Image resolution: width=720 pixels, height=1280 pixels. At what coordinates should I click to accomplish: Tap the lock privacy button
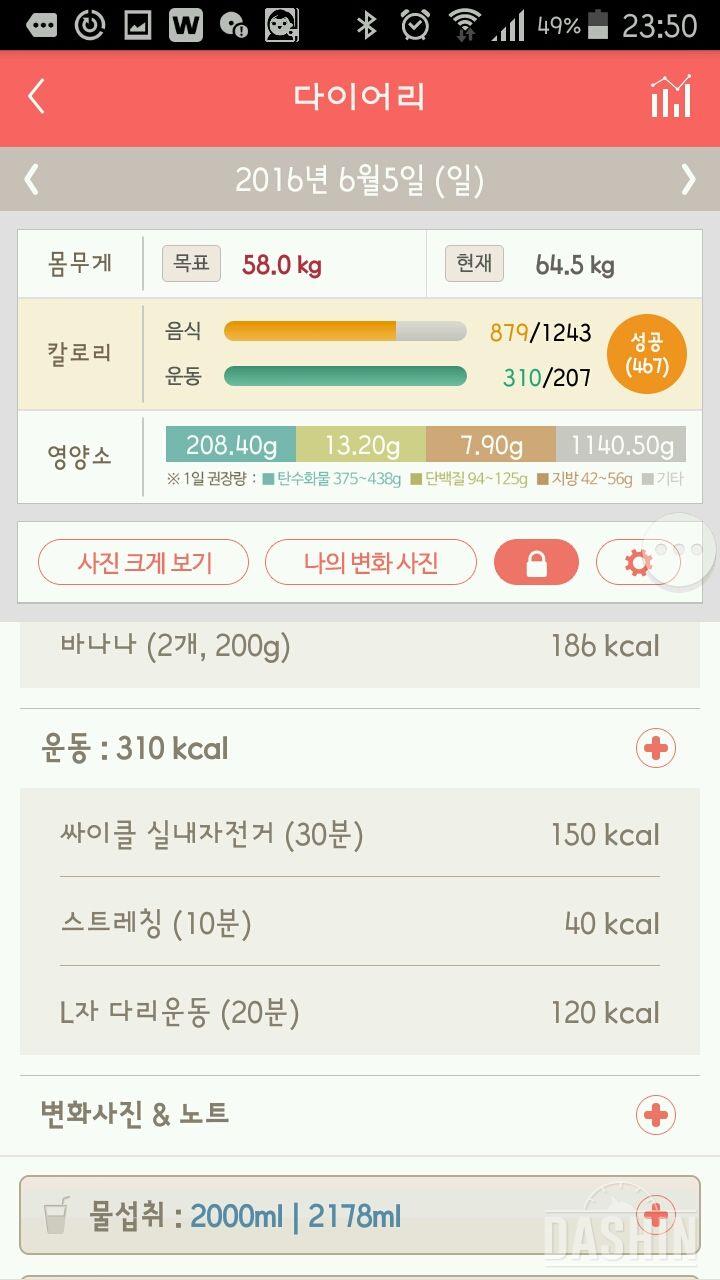[x=536, y=563]
